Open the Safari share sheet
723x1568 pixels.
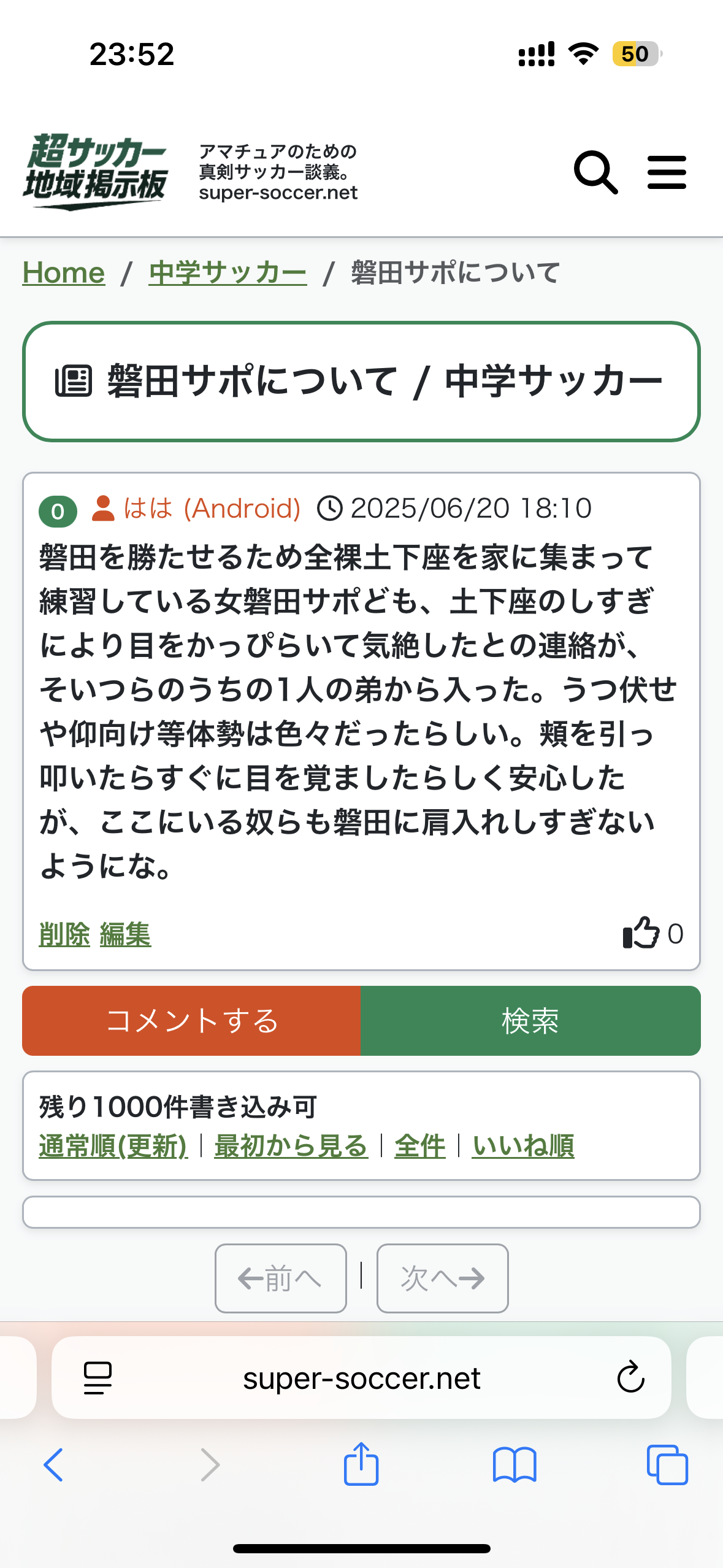tap(361, 1465)
